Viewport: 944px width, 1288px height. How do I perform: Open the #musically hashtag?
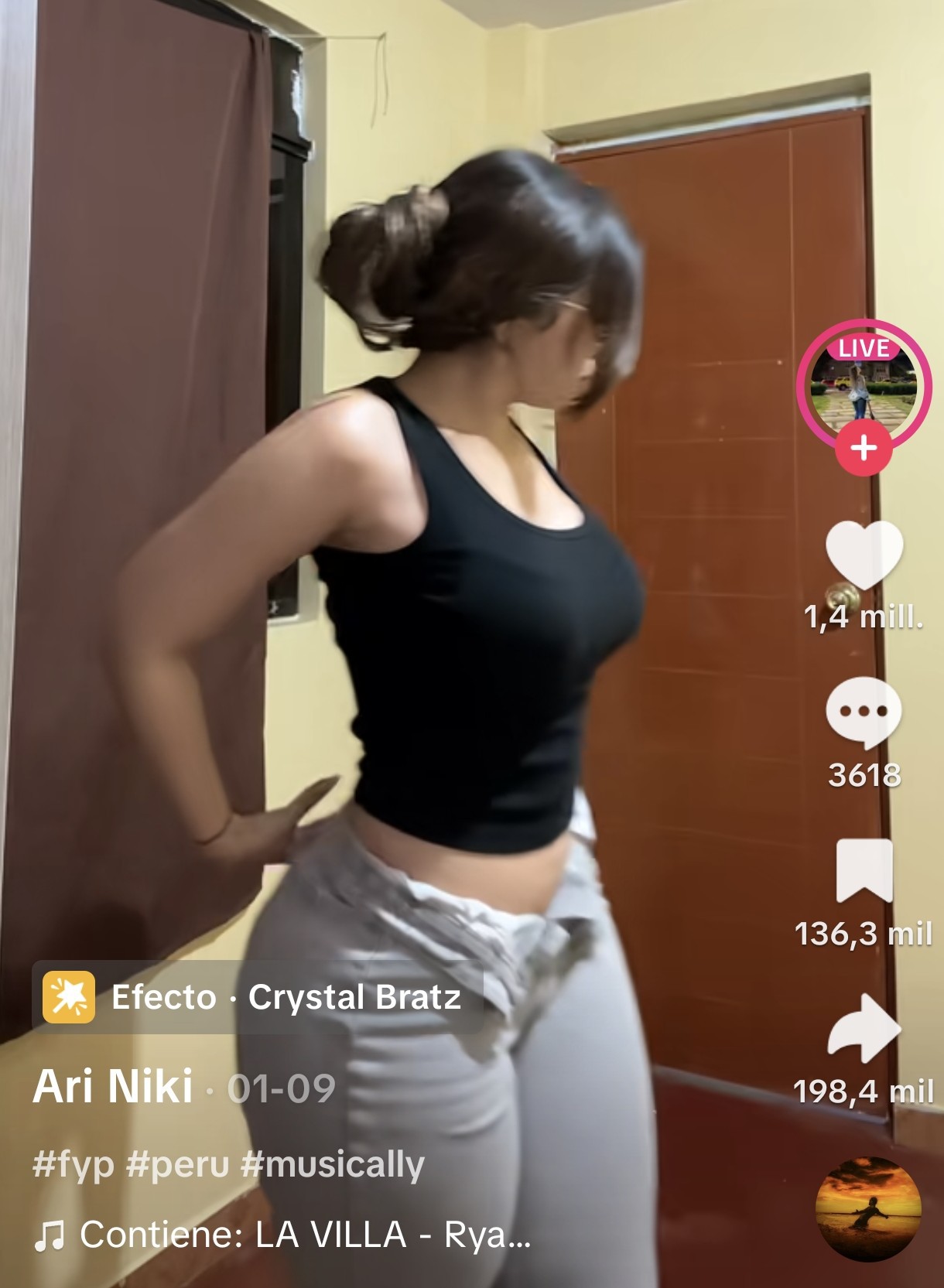[x=333, y=1164]
